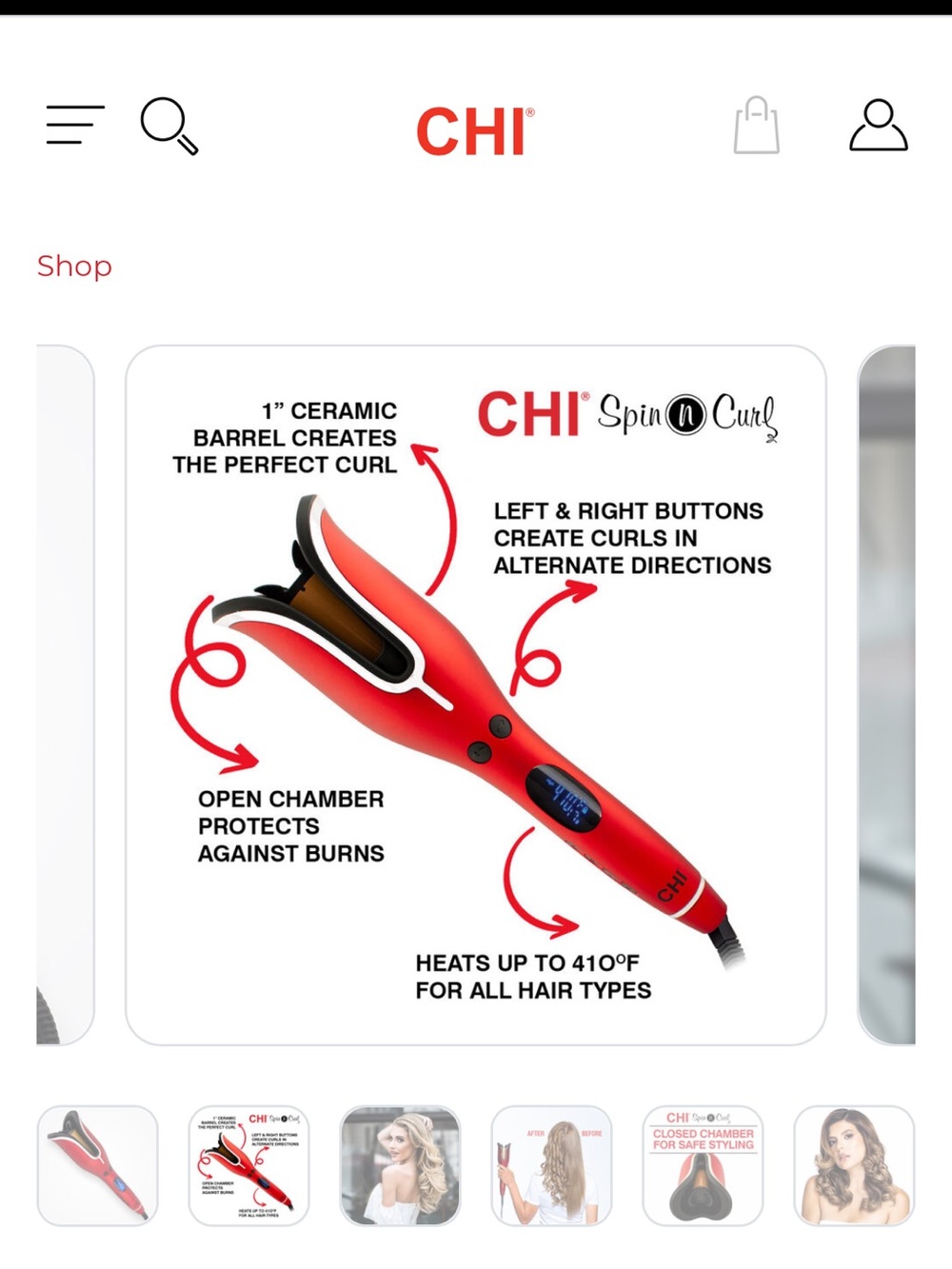Image resolution: width=952 pixels, height=1269 pixels.
Task: Select the blonde model thumbnail
Action: coord(400,1163)
